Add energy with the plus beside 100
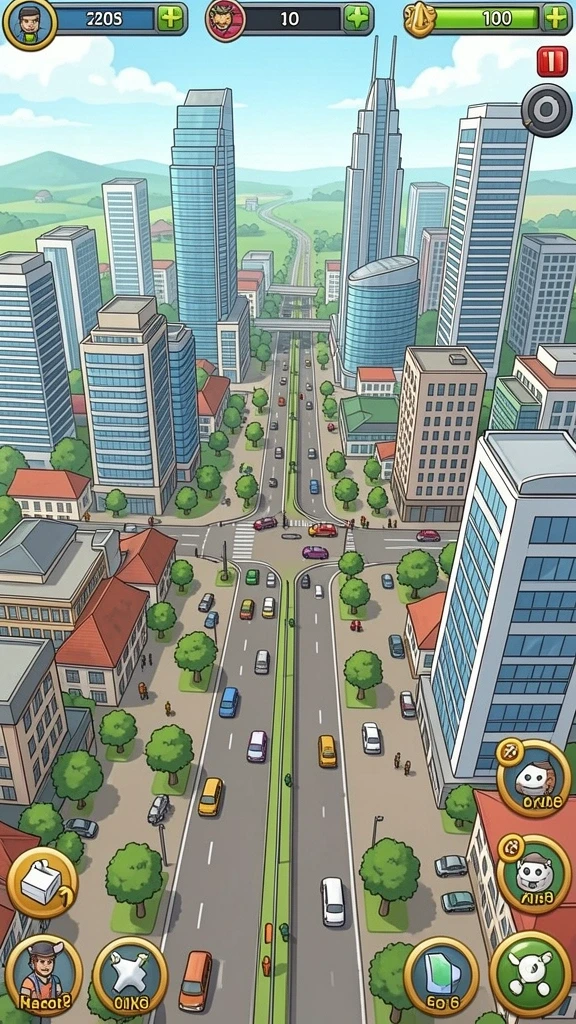 tap(556, 18)
